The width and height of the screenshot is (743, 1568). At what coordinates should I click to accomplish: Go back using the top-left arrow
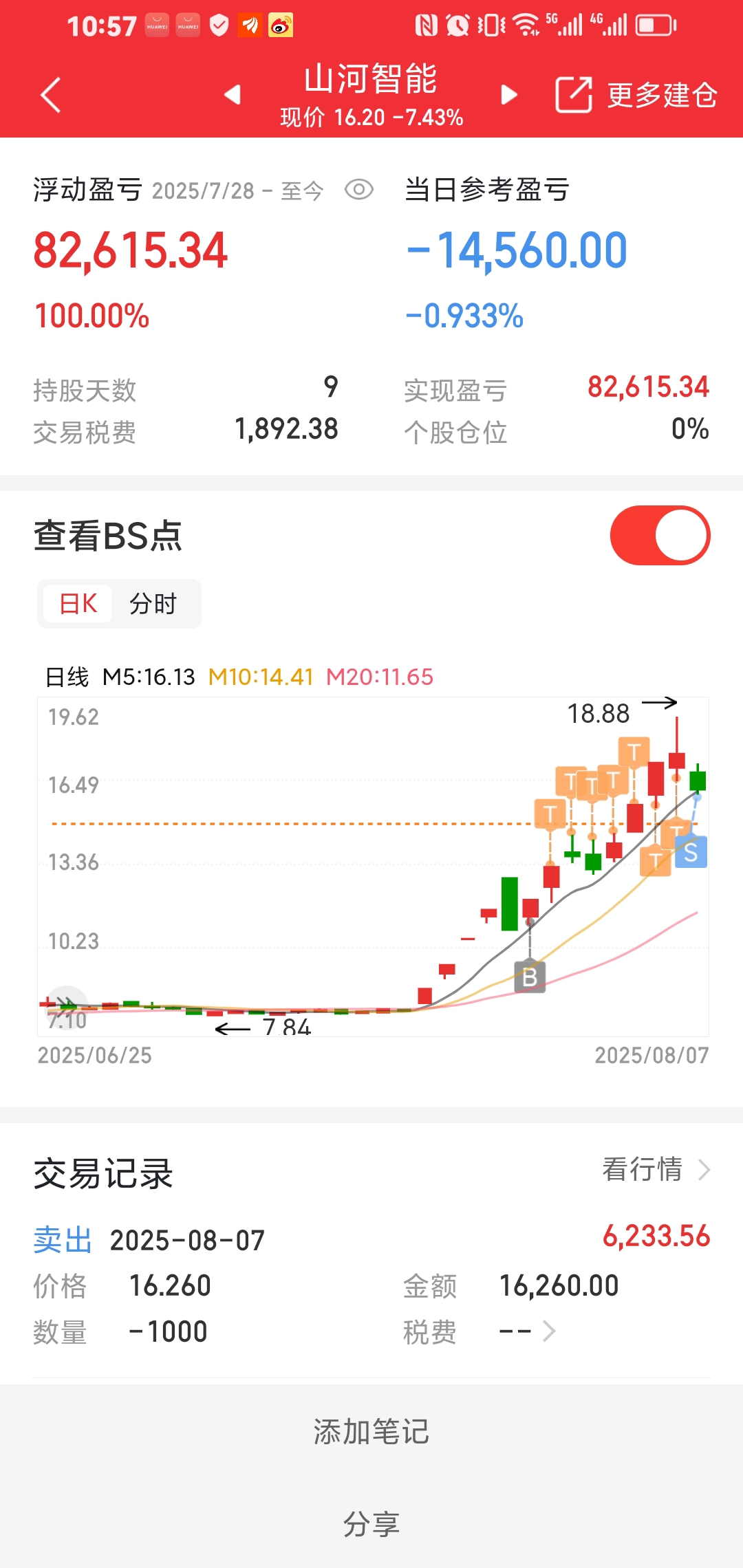(x=51, y=95)
